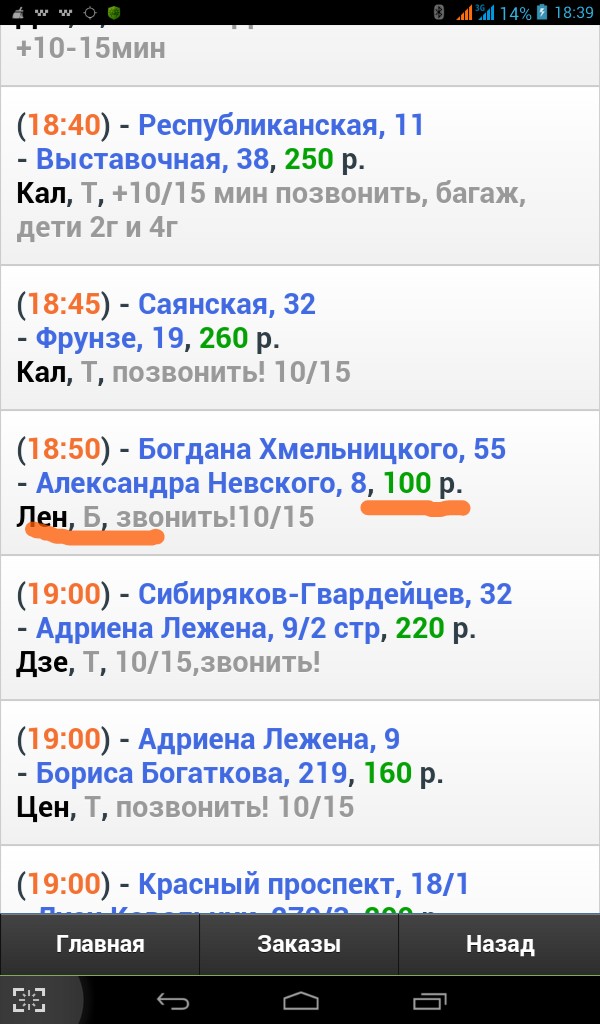Select the 18:50 Богдана Хмельницкого, 55 order
600x1024 pixels.
pos(300,483)
